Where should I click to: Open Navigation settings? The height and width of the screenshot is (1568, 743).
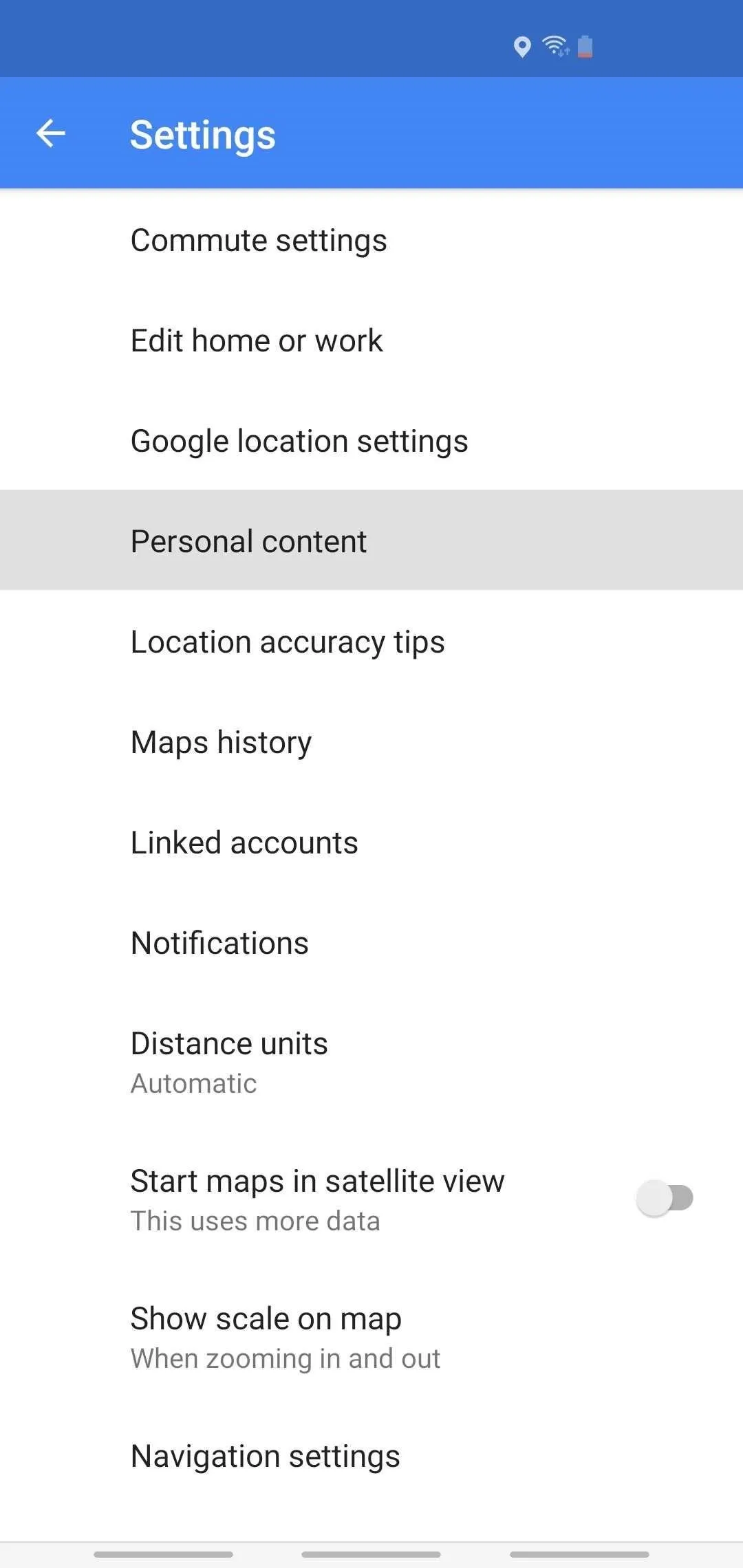pyautogui.click(x=371, y=1456)
